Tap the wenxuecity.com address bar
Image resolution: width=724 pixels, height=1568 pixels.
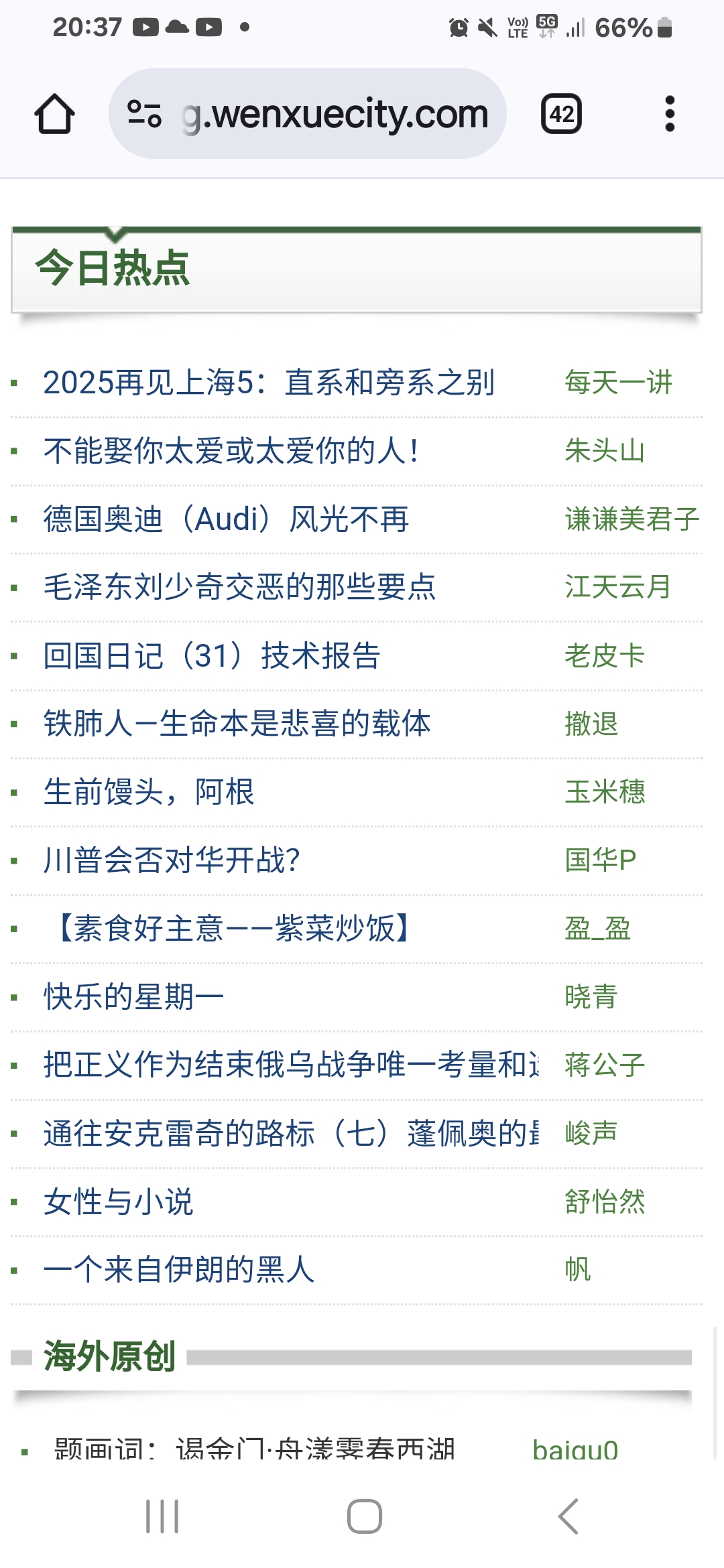point(307,114)
